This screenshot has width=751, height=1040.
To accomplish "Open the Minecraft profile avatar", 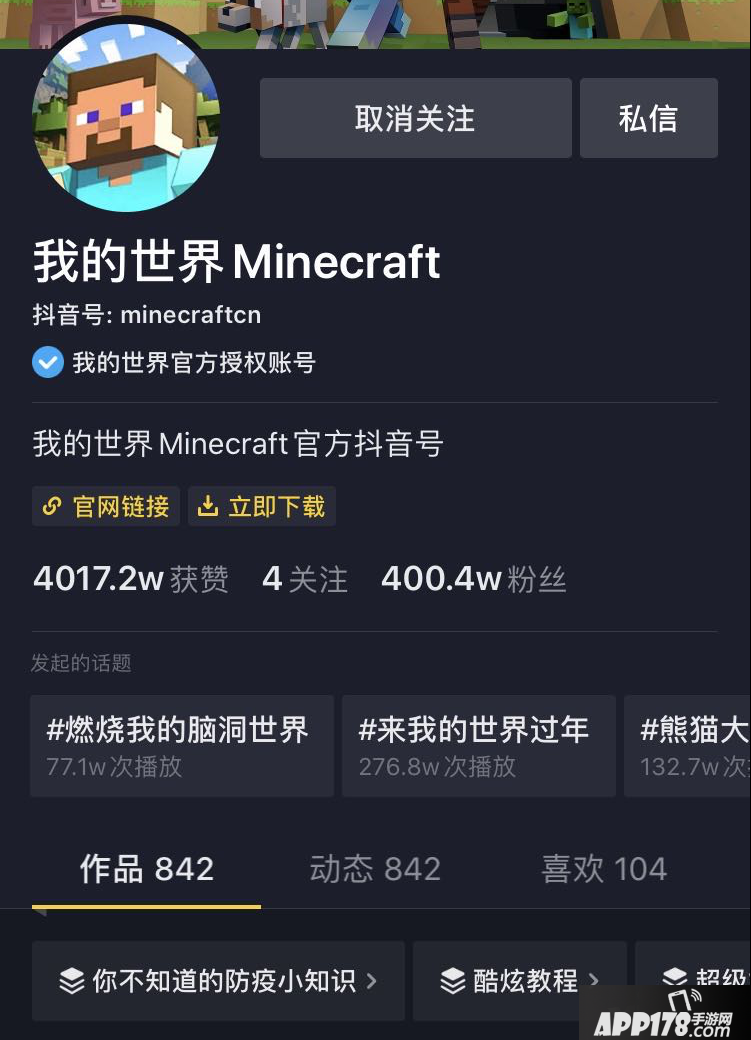I will 126,118.
